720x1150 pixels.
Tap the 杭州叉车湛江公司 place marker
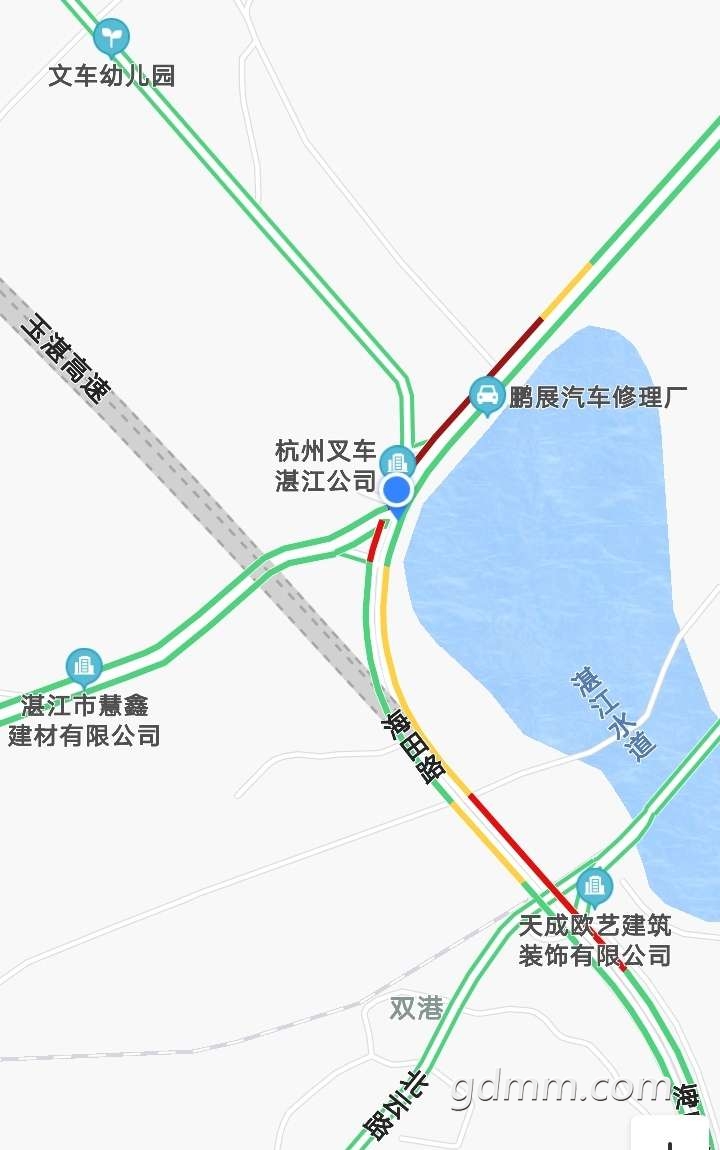[398, 462]
